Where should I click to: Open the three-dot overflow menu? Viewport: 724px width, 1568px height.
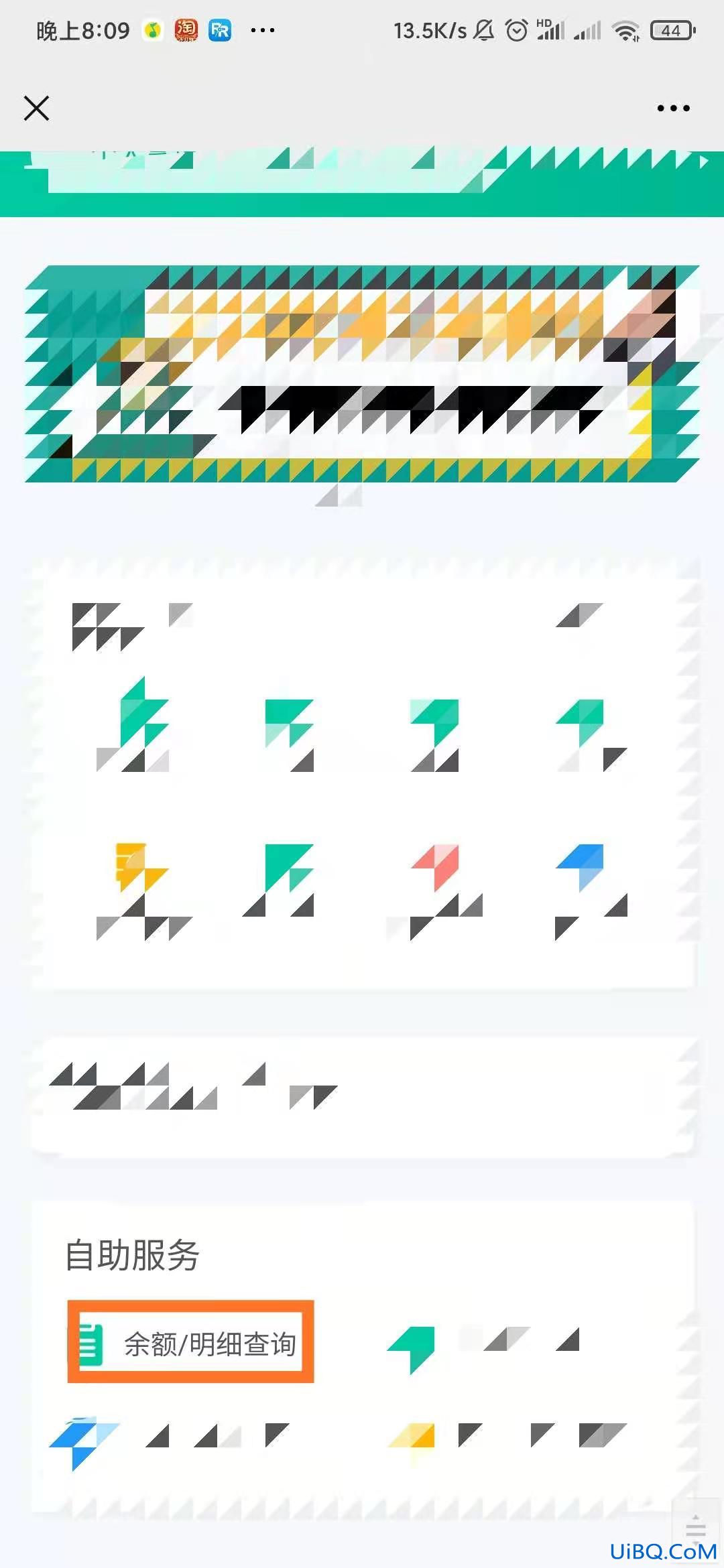point(673,108)
